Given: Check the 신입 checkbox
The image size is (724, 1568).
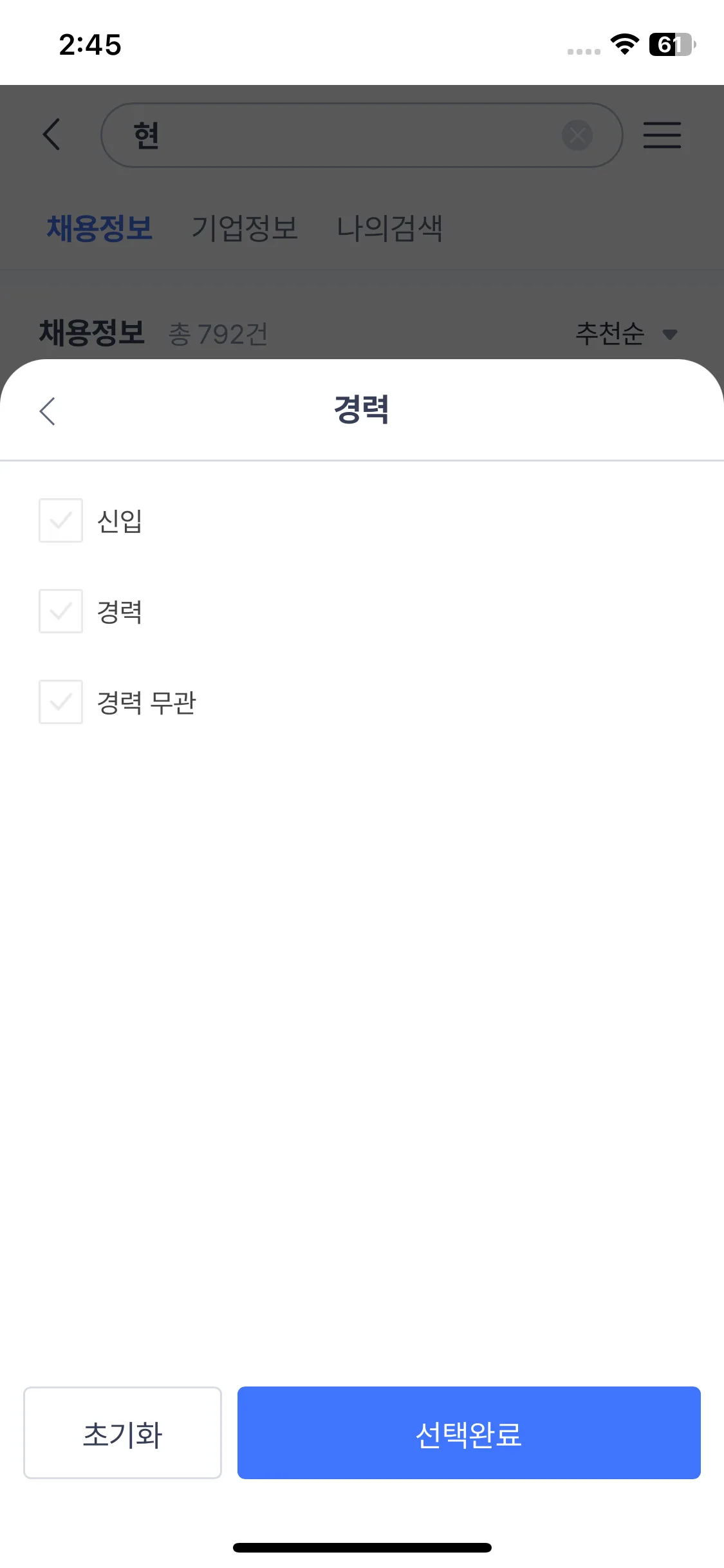Looking at the screenshot, I should [60, 520].
